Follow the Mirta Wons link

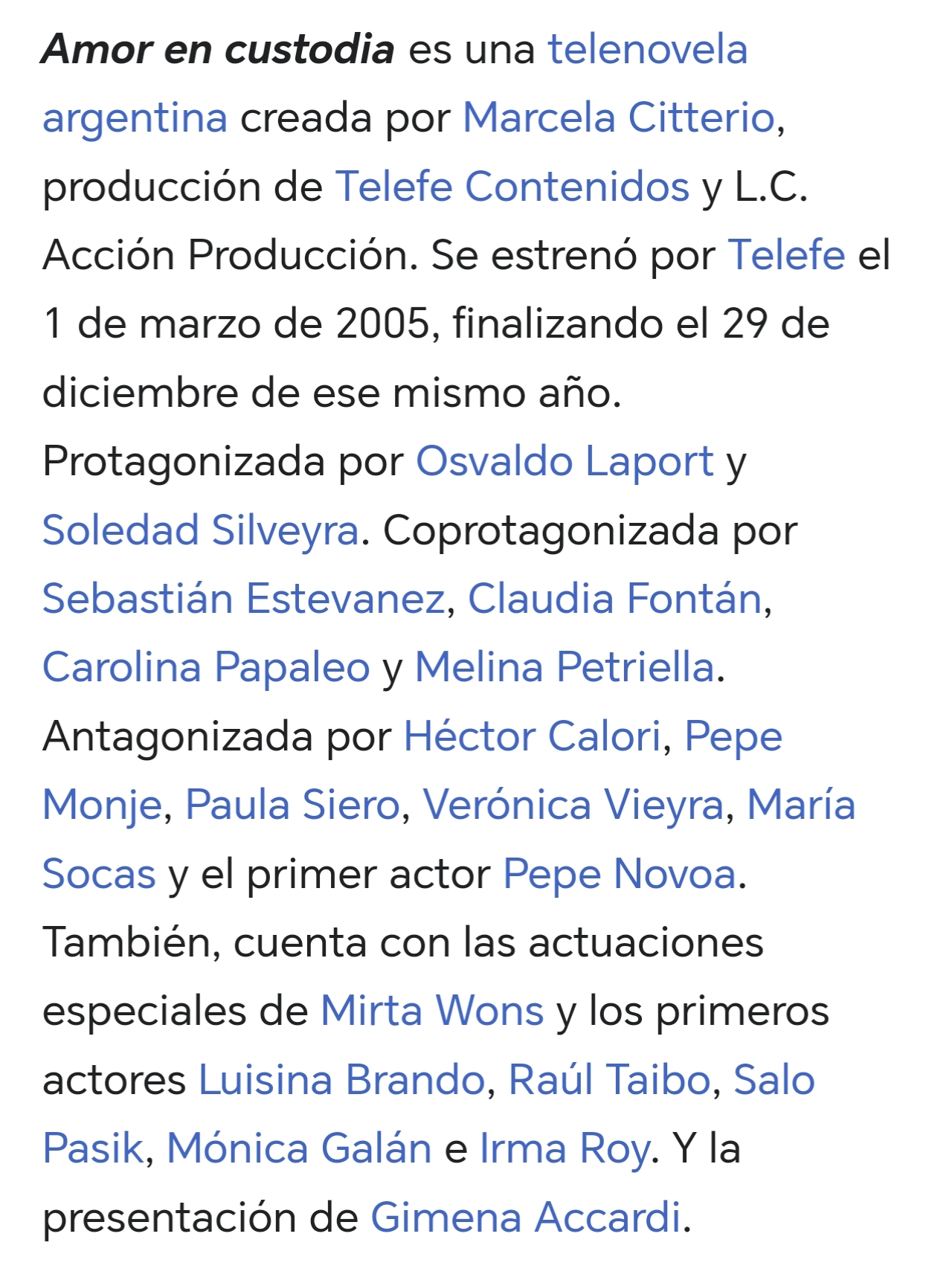point(432,1012)
